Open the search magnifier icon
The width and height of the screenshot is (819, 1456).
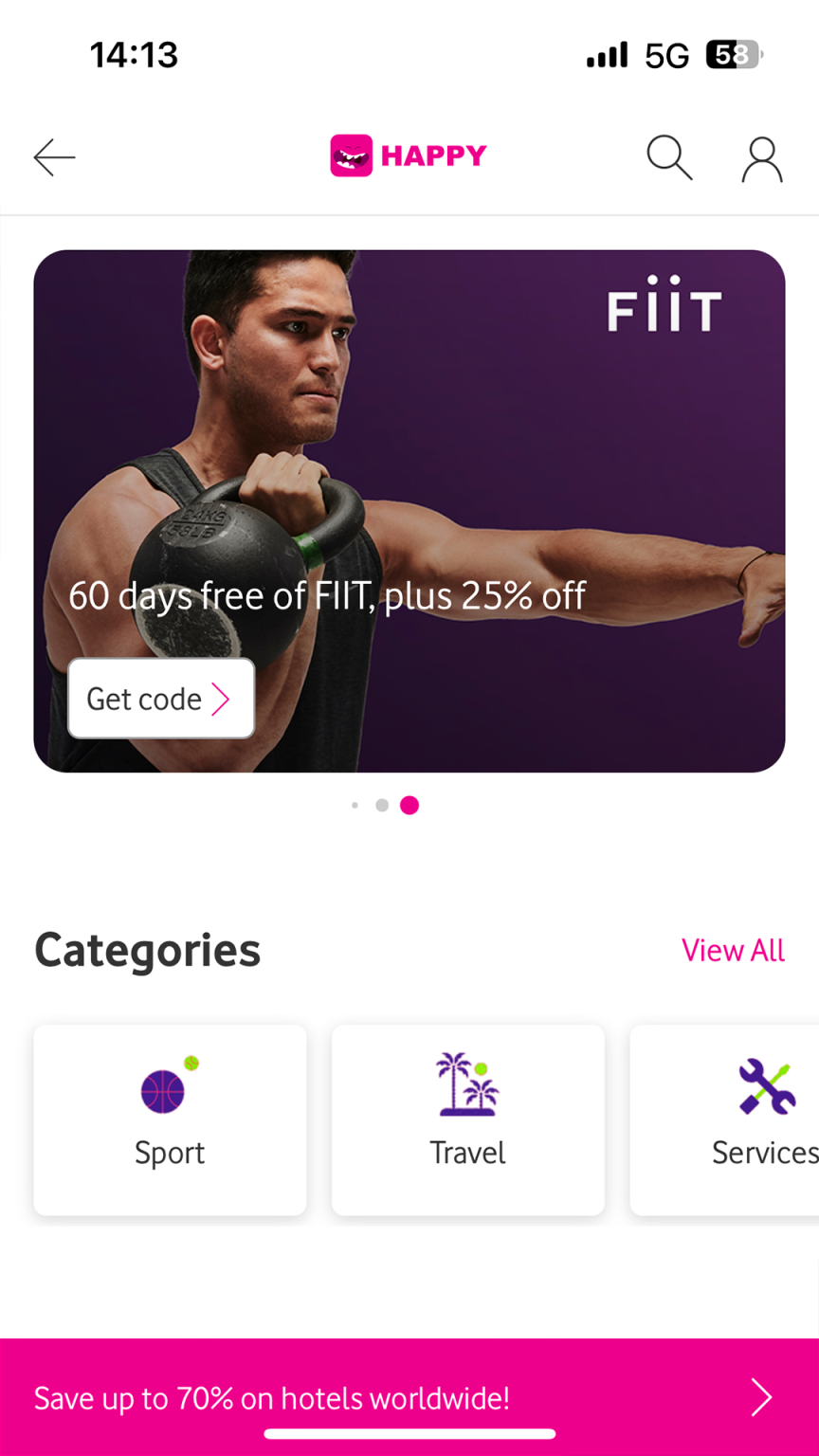pos(669,157)
